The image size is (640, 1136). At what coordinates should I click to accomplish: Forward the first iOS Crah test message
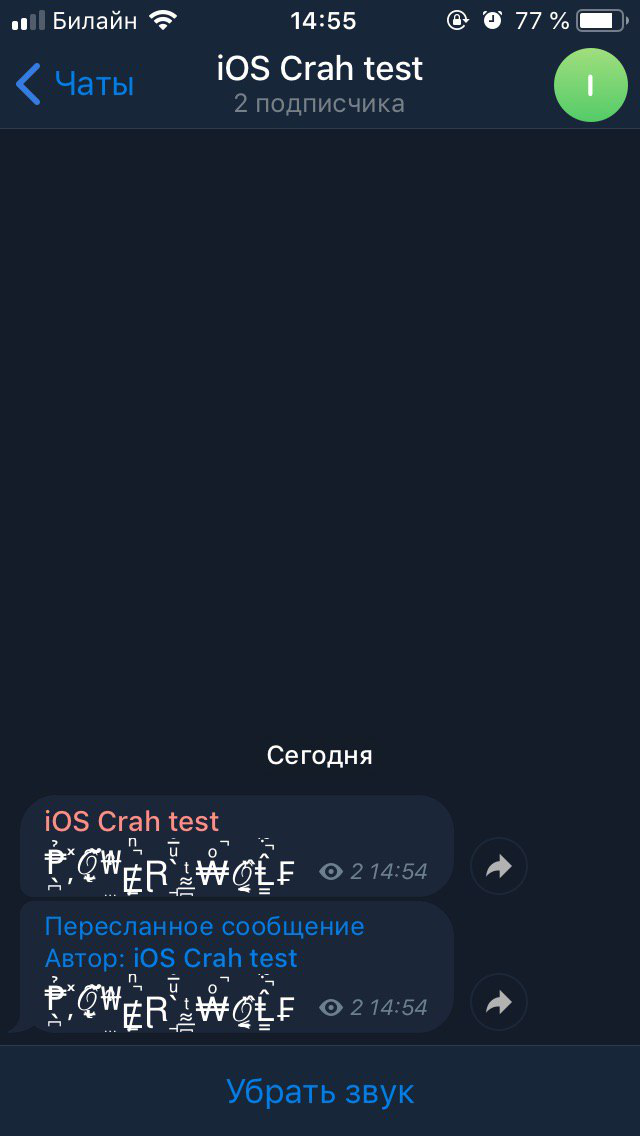[498, 866]
